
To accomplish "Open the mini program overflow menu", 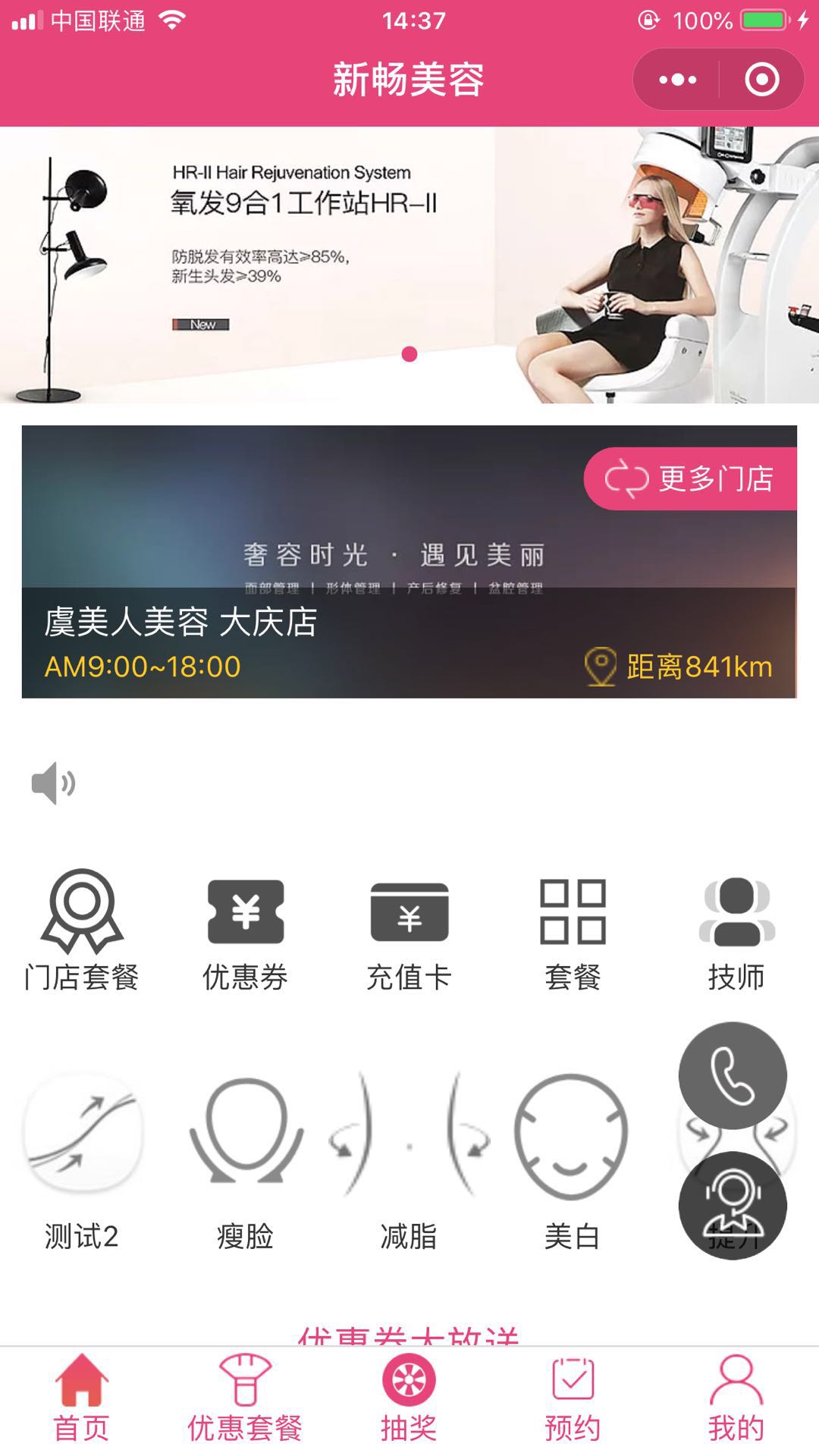I will pos(677,80).
